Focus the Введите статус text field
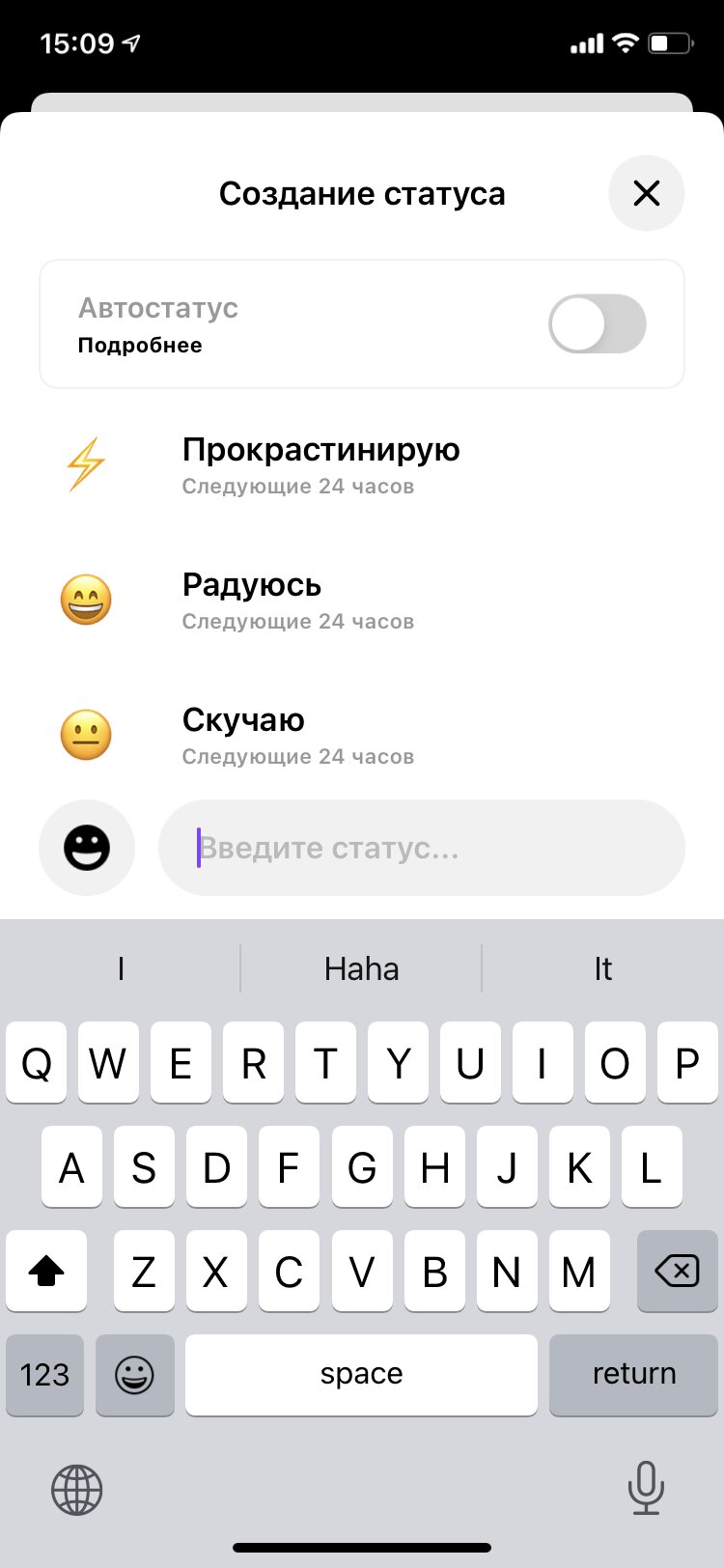 tap(422, 848)
